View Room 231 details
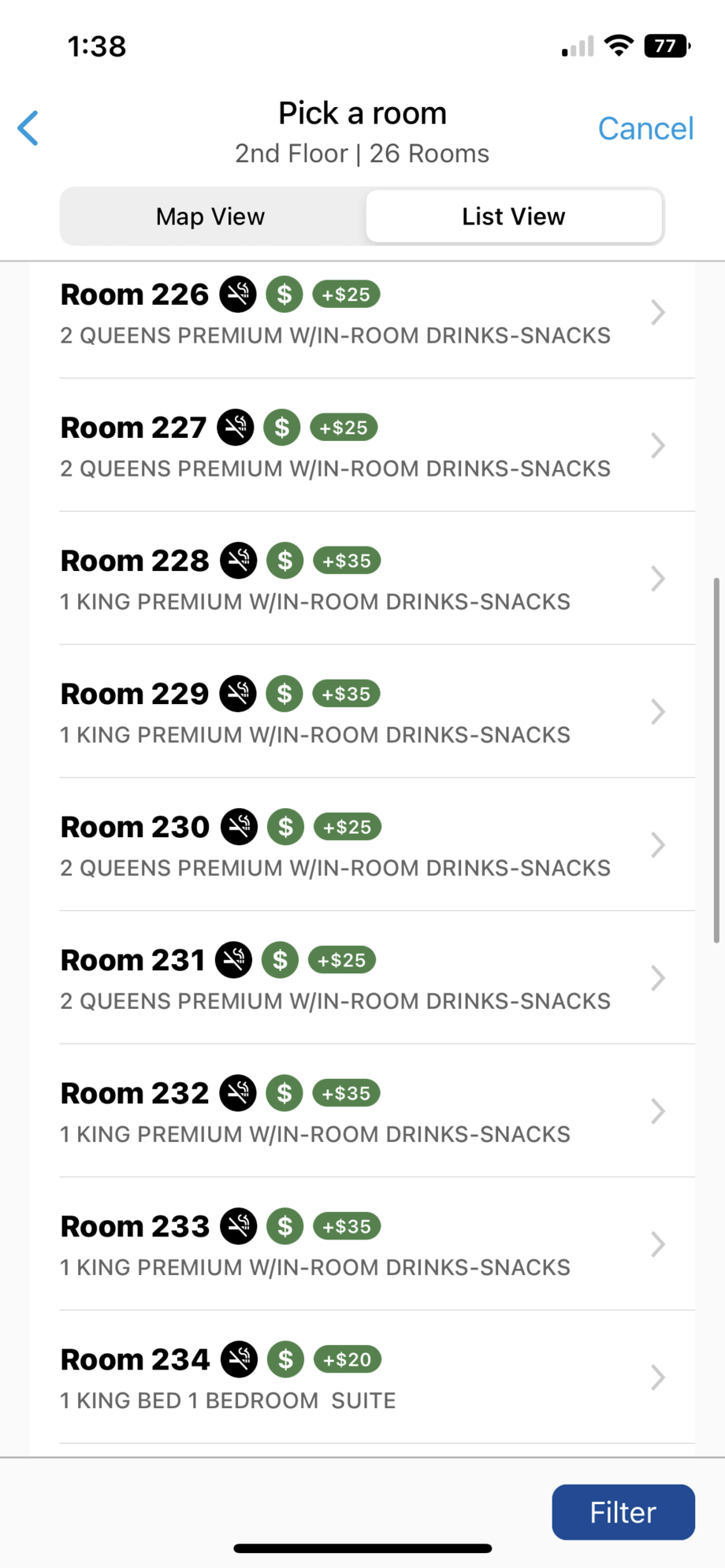The height and width of the screenshot is (1568, 725). 362,979
